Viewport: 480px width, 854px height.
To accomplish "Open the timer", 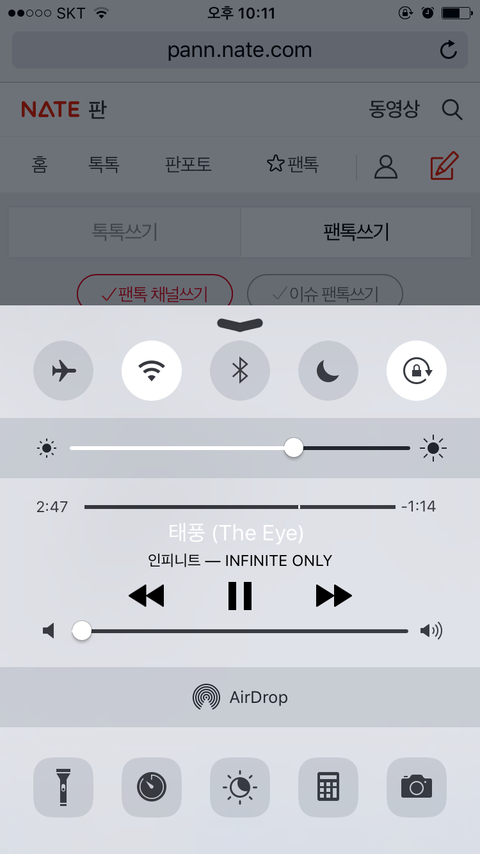I will click(151, 787).
